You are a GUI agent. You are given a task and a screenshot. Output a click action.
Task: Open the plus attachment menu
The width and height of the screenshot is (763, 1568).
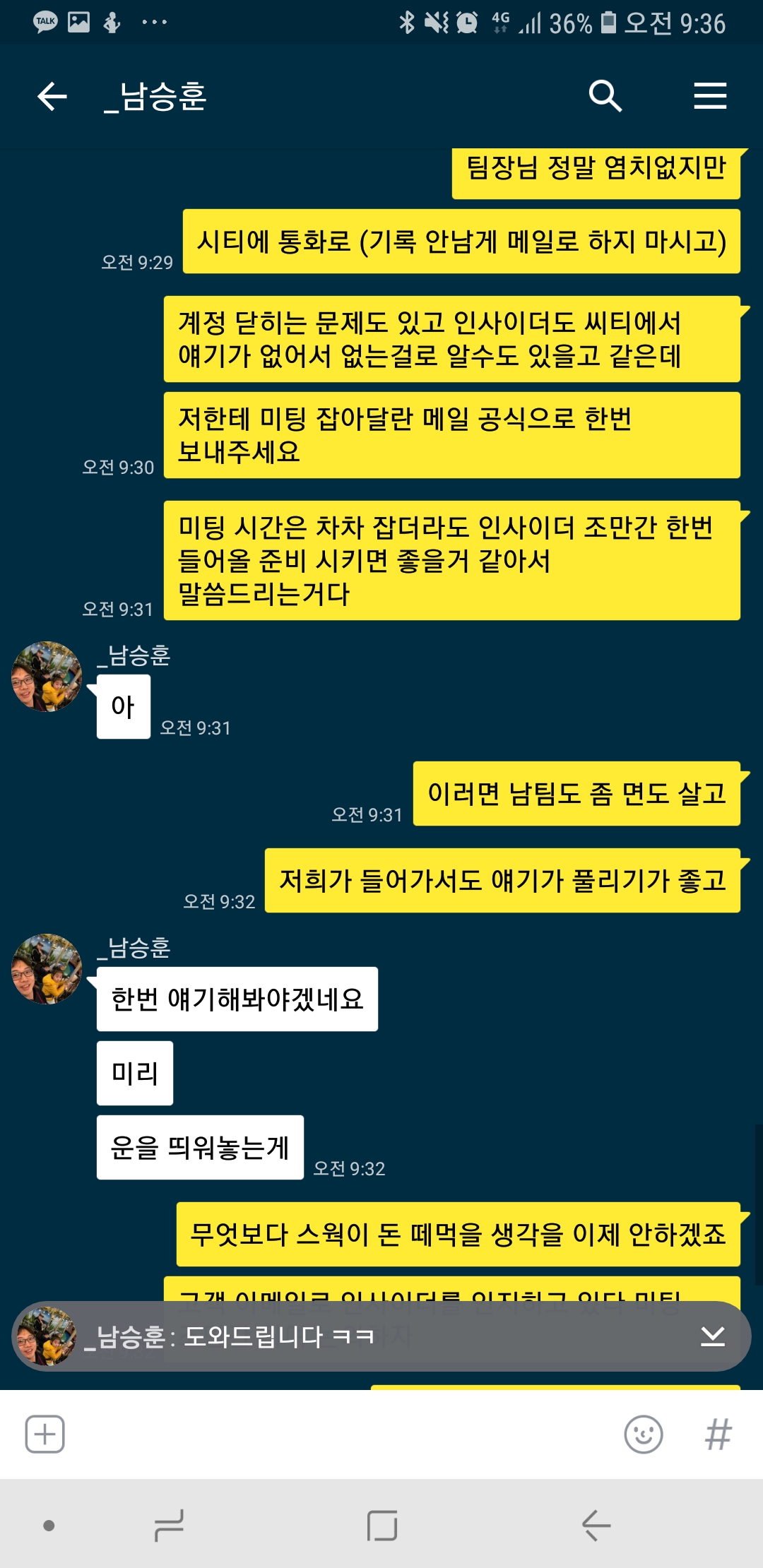[45, 1435]
